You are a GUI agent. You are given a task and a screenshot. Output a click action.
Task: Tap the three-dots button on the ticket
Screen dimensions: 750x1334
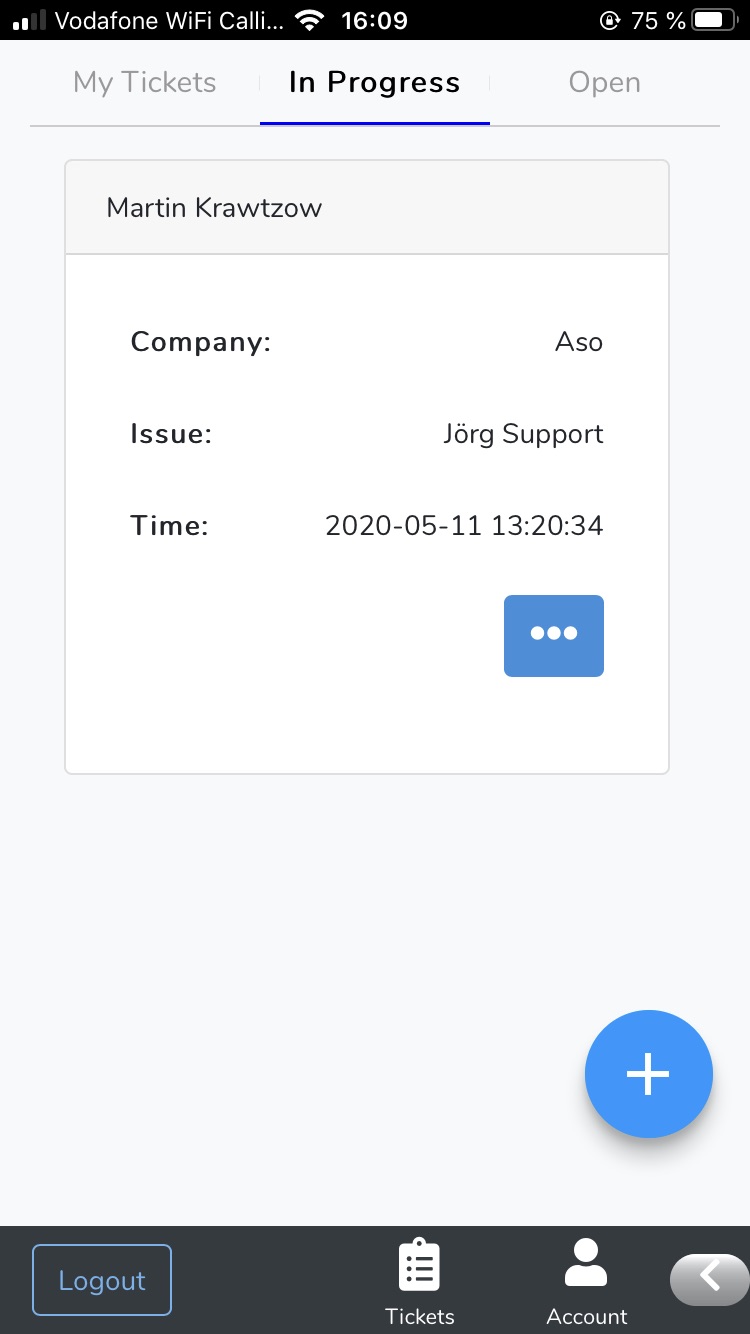(x=553, y=636)
